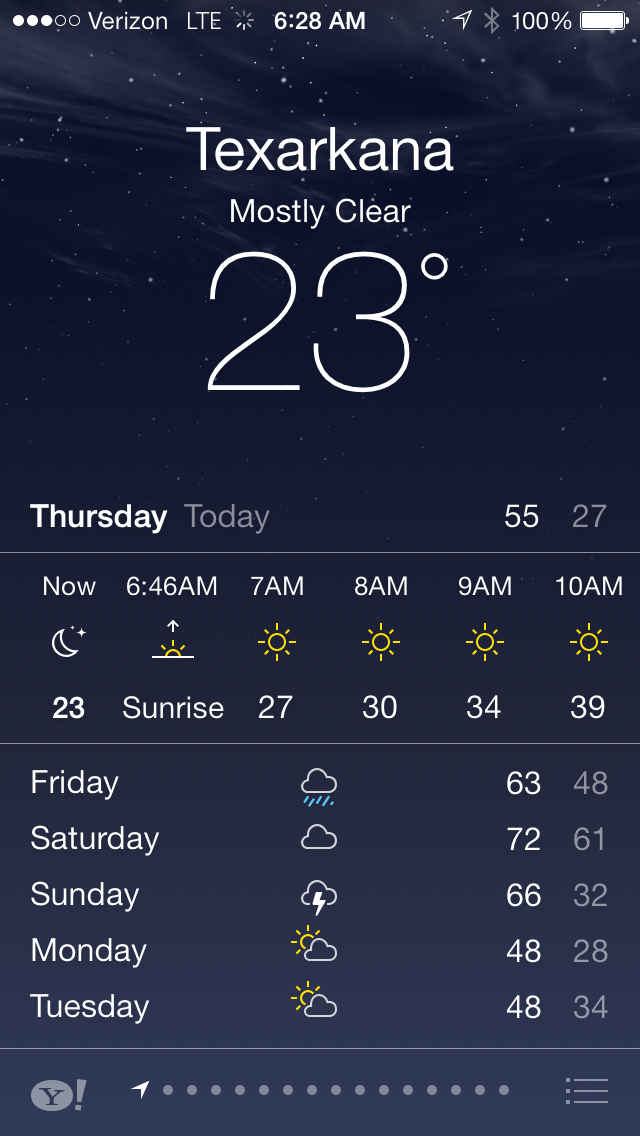This screenshot has width=640, height=1136.
Task: Open the city list icon
Action: (586, 1090)
